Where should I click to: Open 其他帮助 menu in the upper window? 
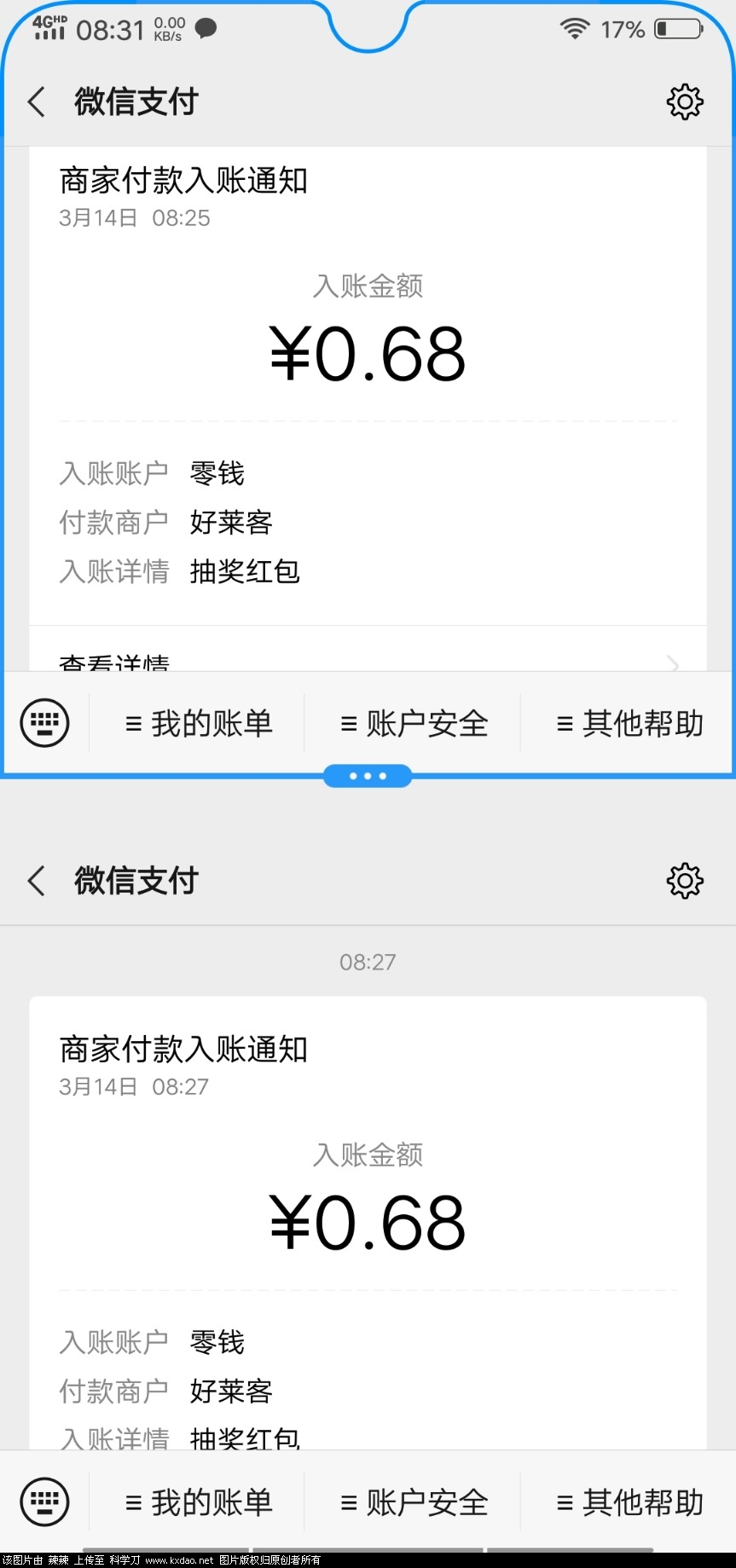[x=629, y=724]
